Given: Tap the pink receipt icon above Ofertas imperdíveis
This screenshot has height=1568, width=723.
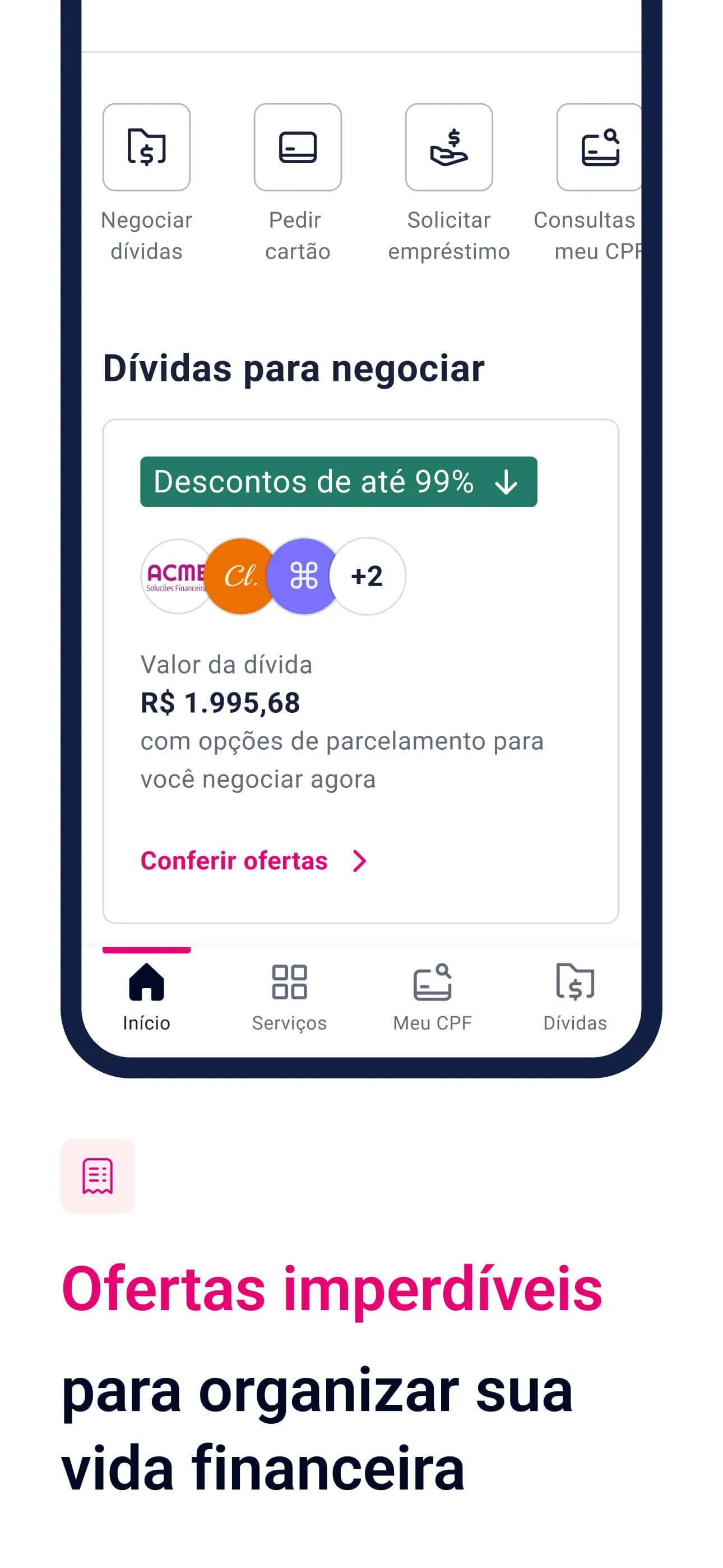Looking at the screenshot, I should click(98, 1175).
